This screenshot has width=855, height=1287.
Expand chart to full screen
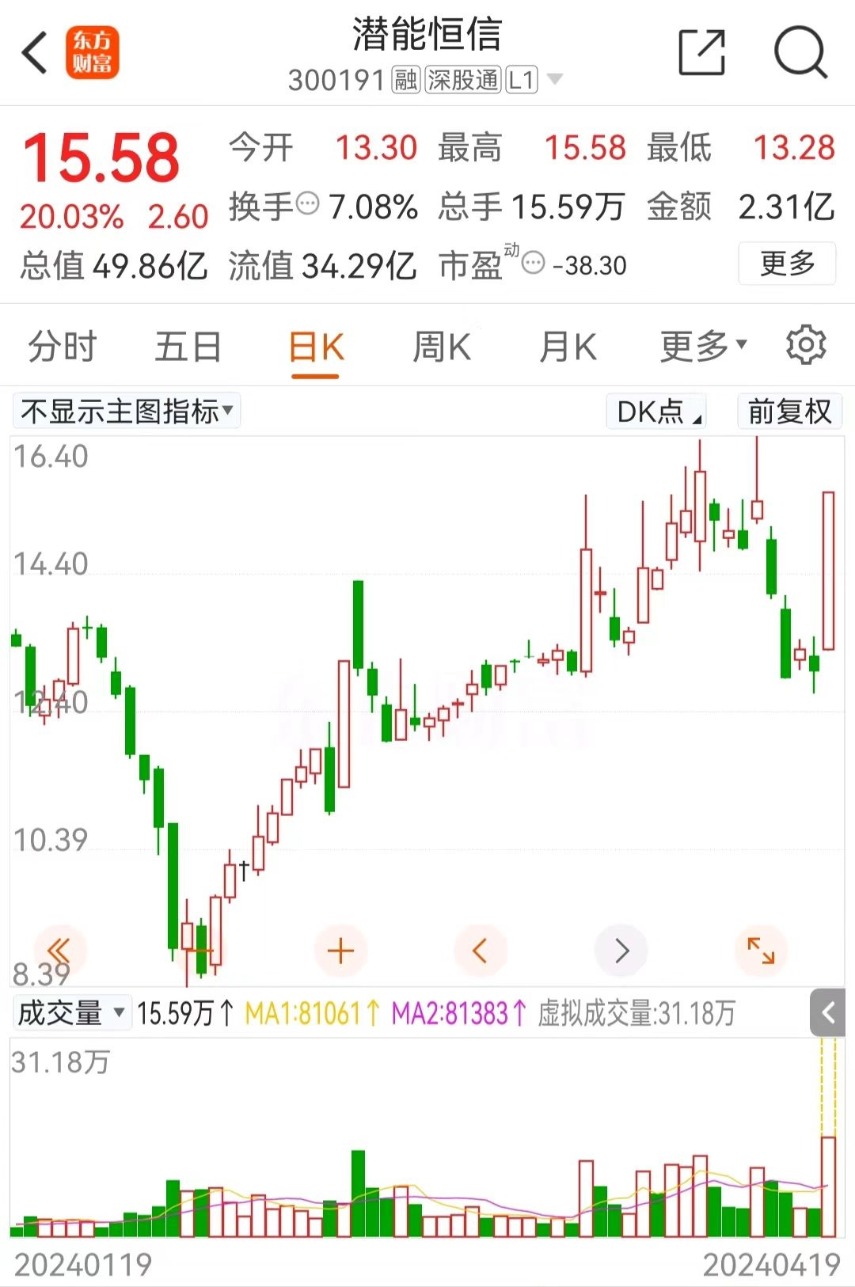[x=761, y=950]
